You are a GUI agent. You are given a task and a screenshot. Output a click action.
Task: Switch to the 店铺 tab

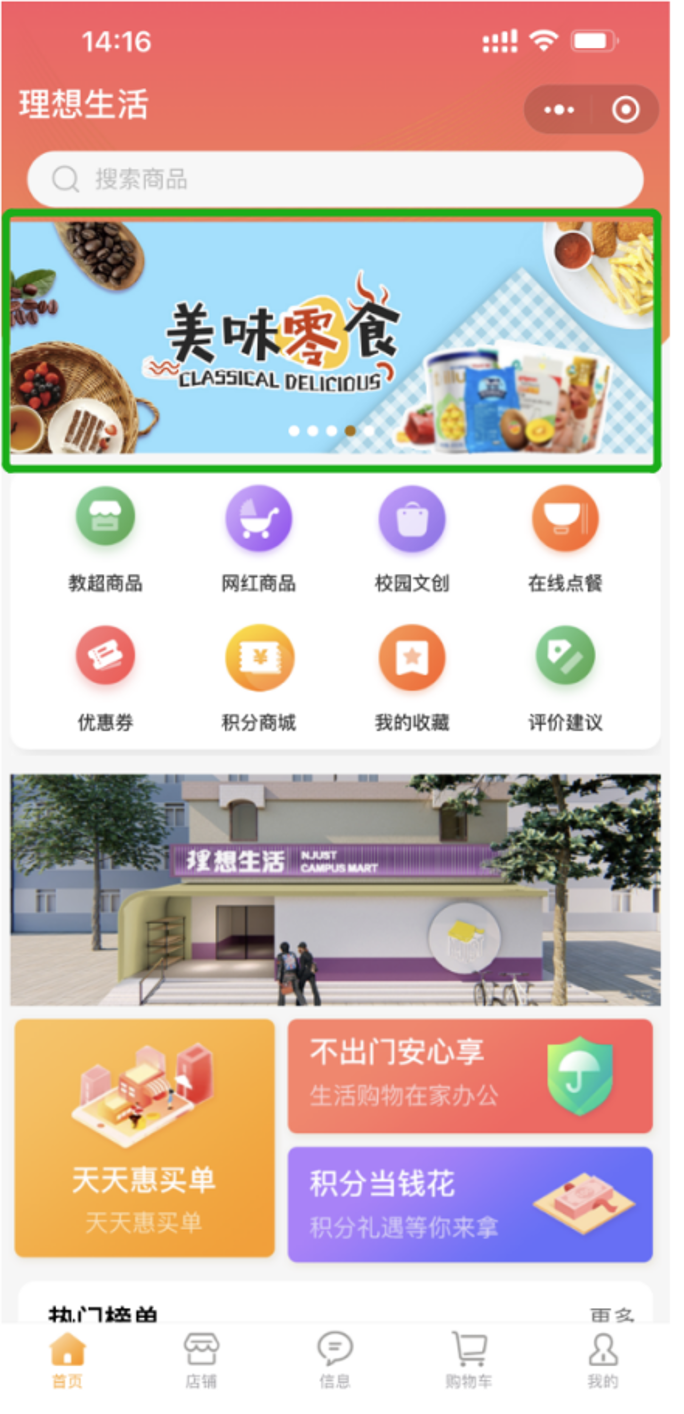click(201, 1360)
